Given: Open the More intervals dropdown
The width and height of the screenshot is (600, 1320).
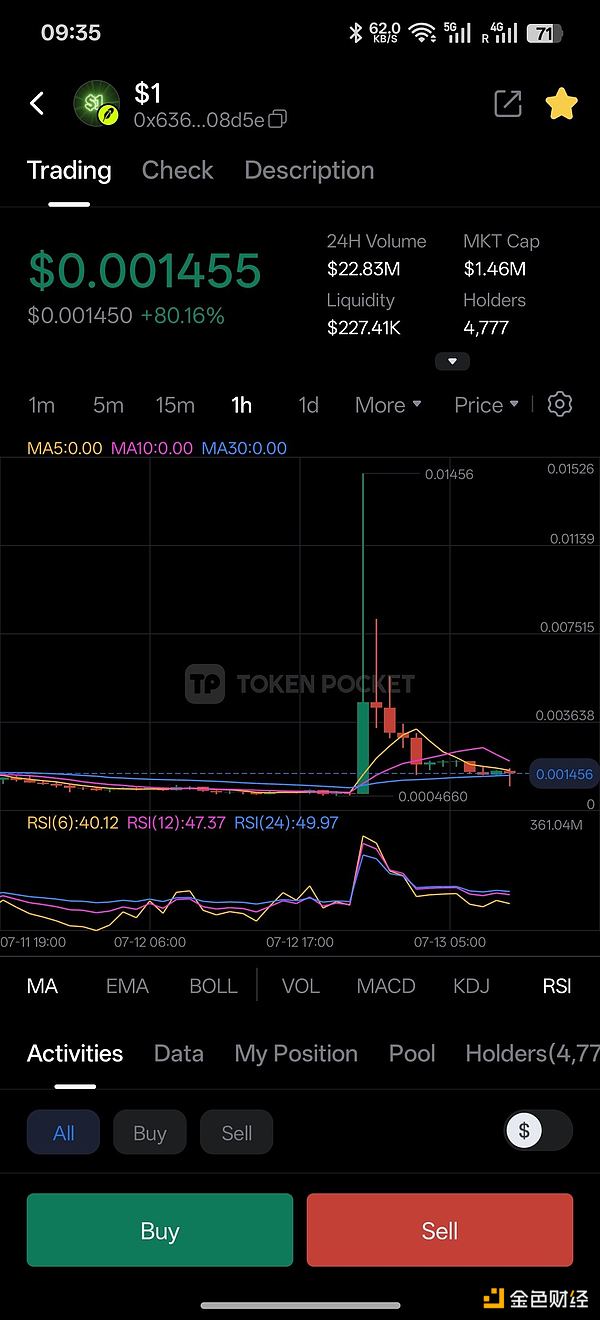Looking at the screenshot, I should 388,405.
